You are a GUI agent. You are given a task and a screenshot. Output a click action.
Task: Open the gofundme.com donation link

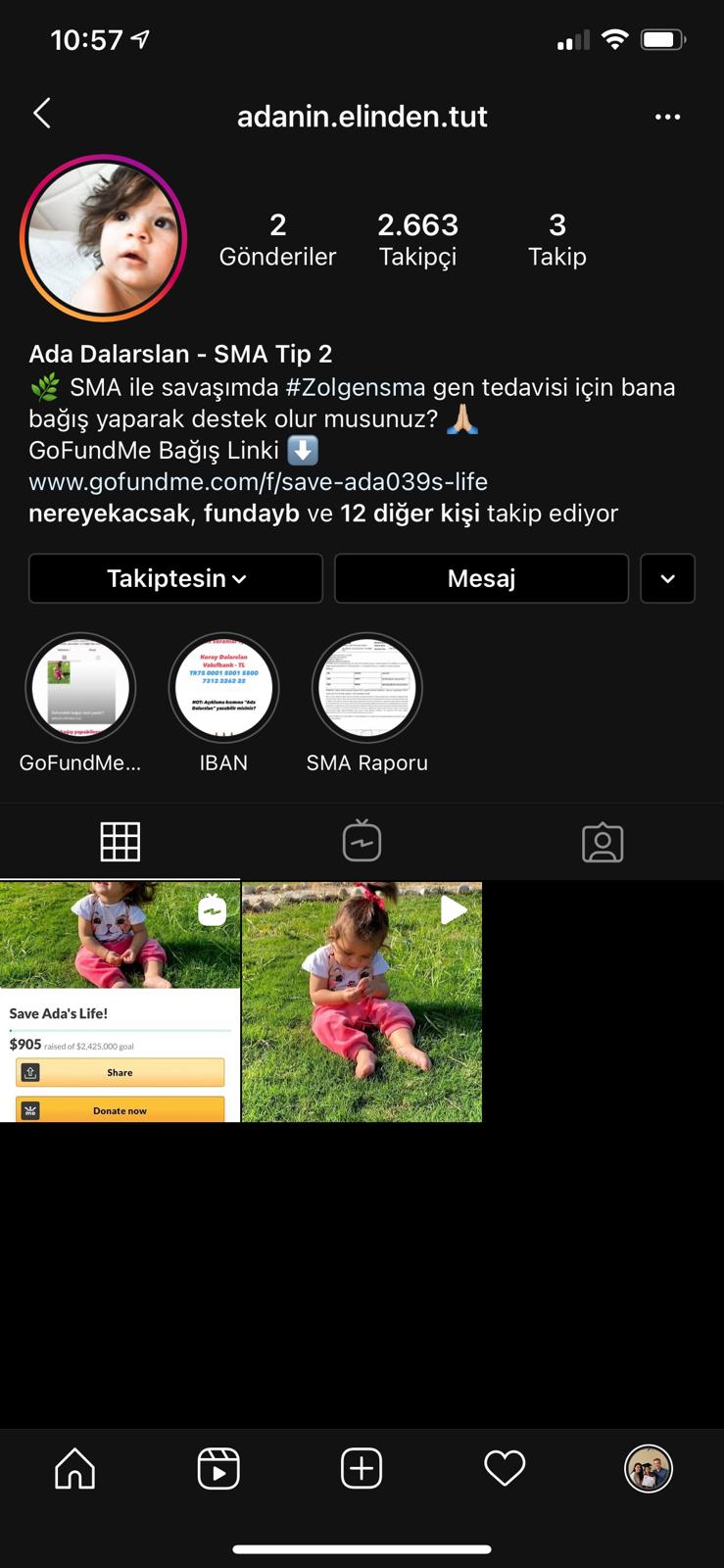pos(258,481)
